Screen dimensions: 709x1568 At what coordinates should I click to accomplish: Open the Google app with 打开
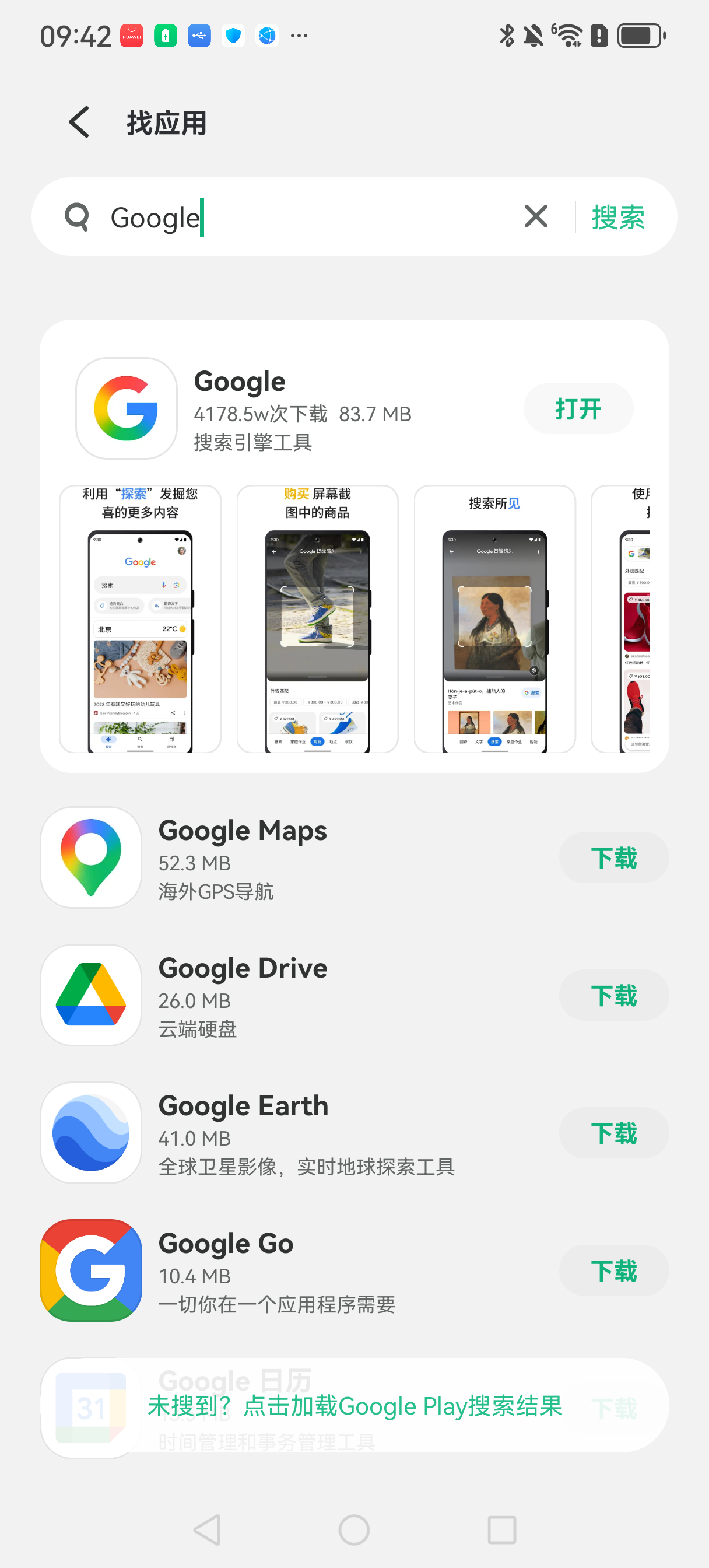tap(578, 408)
